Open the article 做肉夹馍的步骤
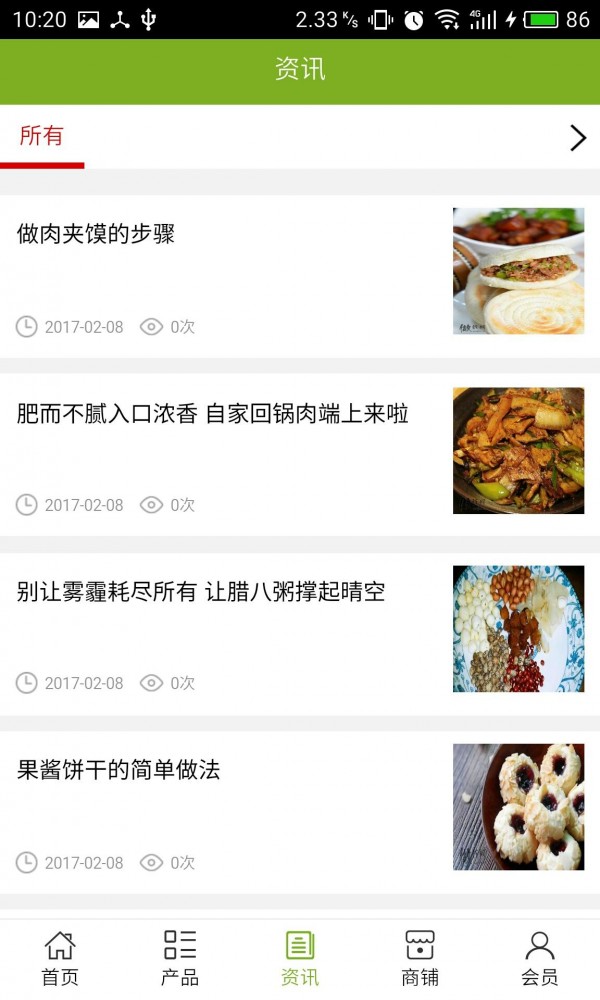Image resolution: width=600 pixels, height=1000 pixels. click(x=96, y=235)
